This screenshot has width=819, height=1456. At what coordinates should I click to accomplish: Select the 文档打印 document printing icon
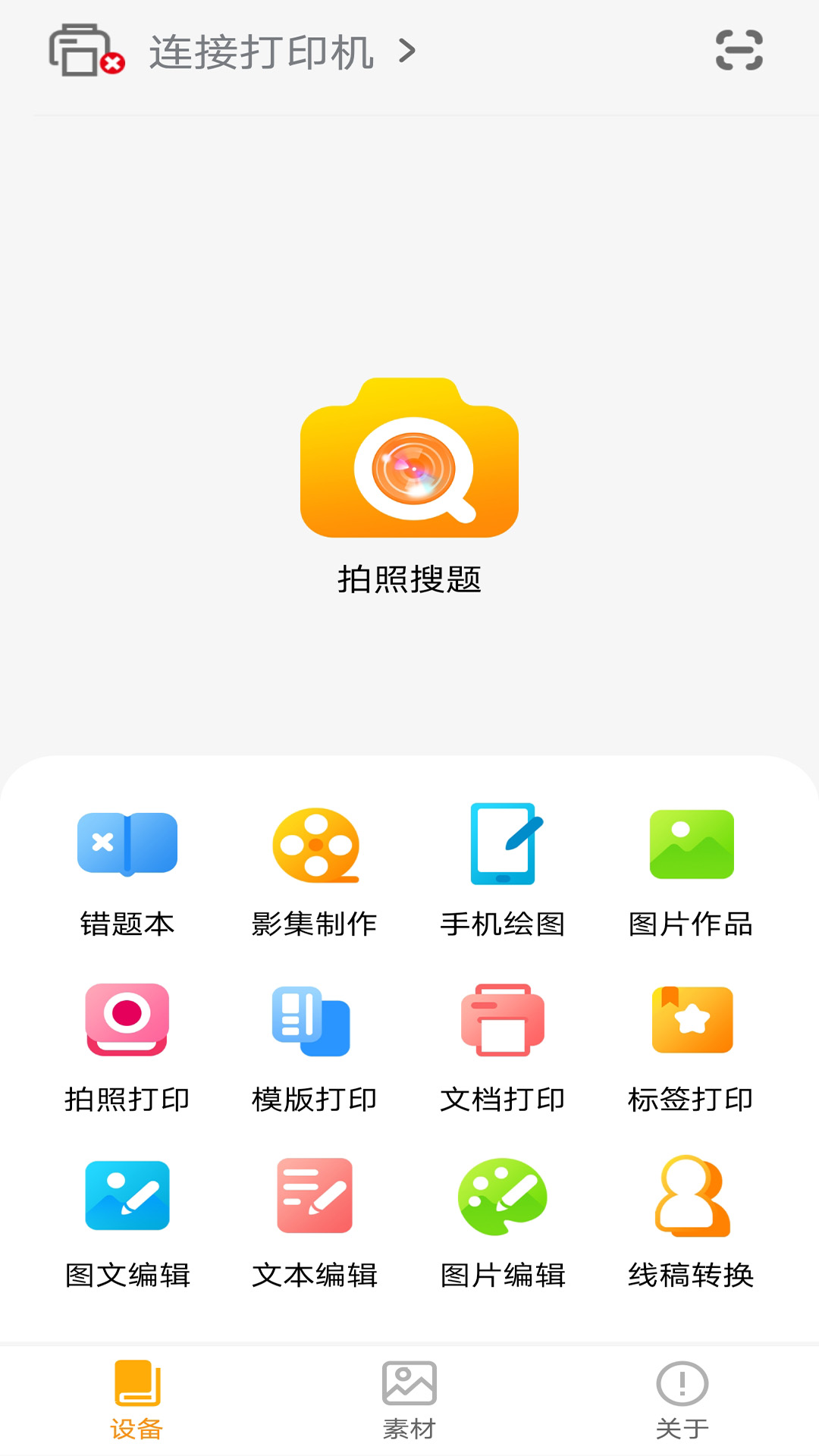coord(504,1046)
